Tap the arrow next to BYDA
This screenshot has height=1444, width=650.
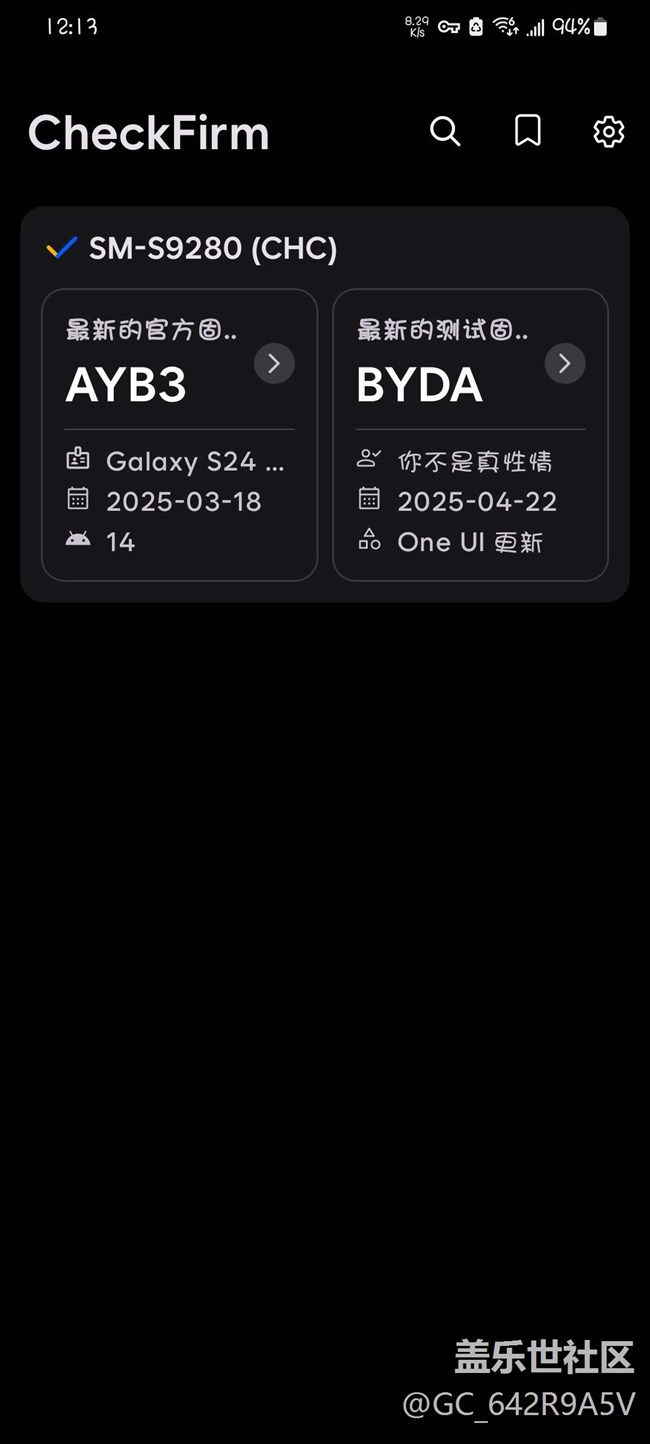pos(564,364)
